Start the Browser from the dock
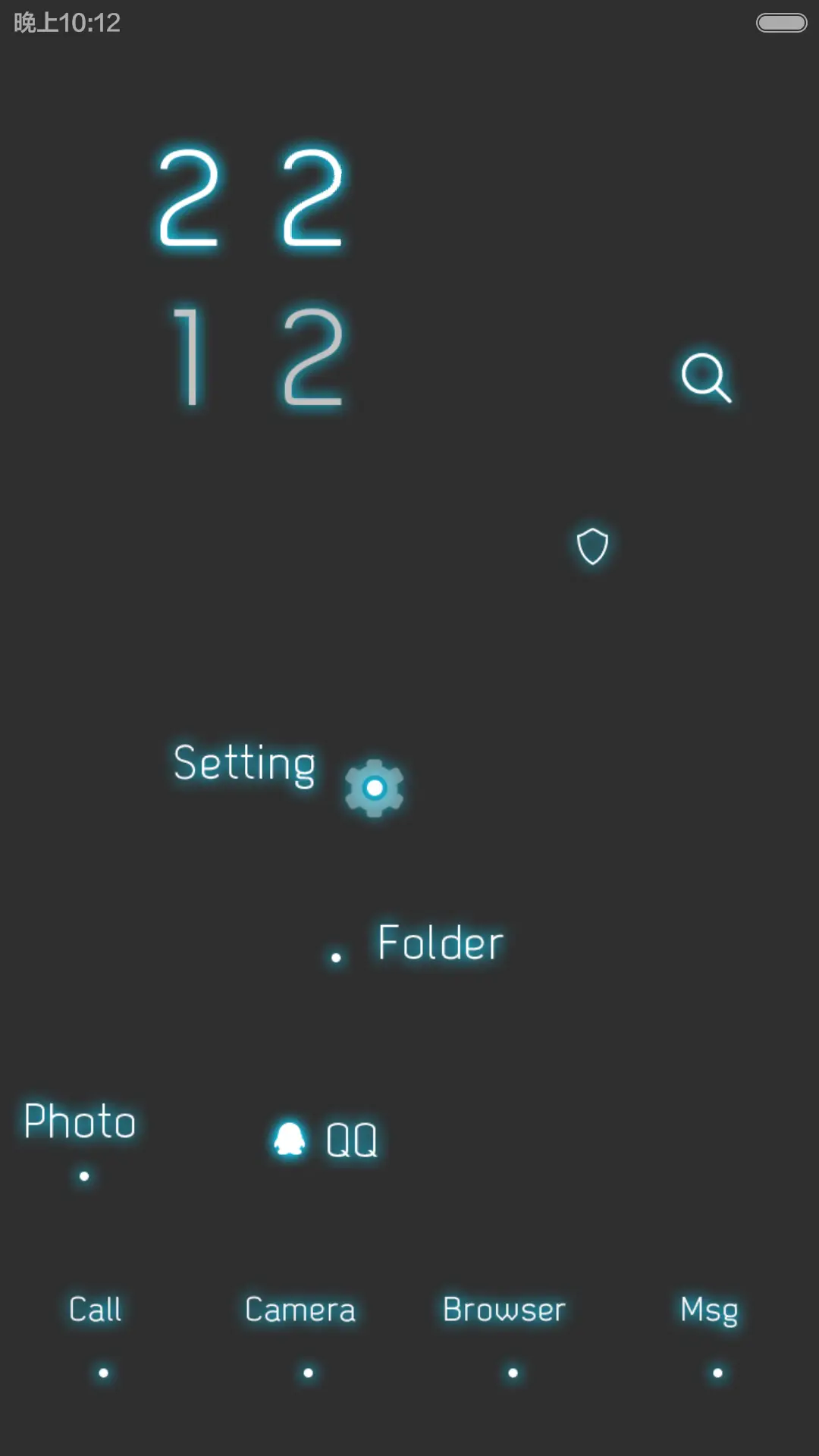Image resolution: width=819 pixels, height=1456 pixels. pos(504,1310)
